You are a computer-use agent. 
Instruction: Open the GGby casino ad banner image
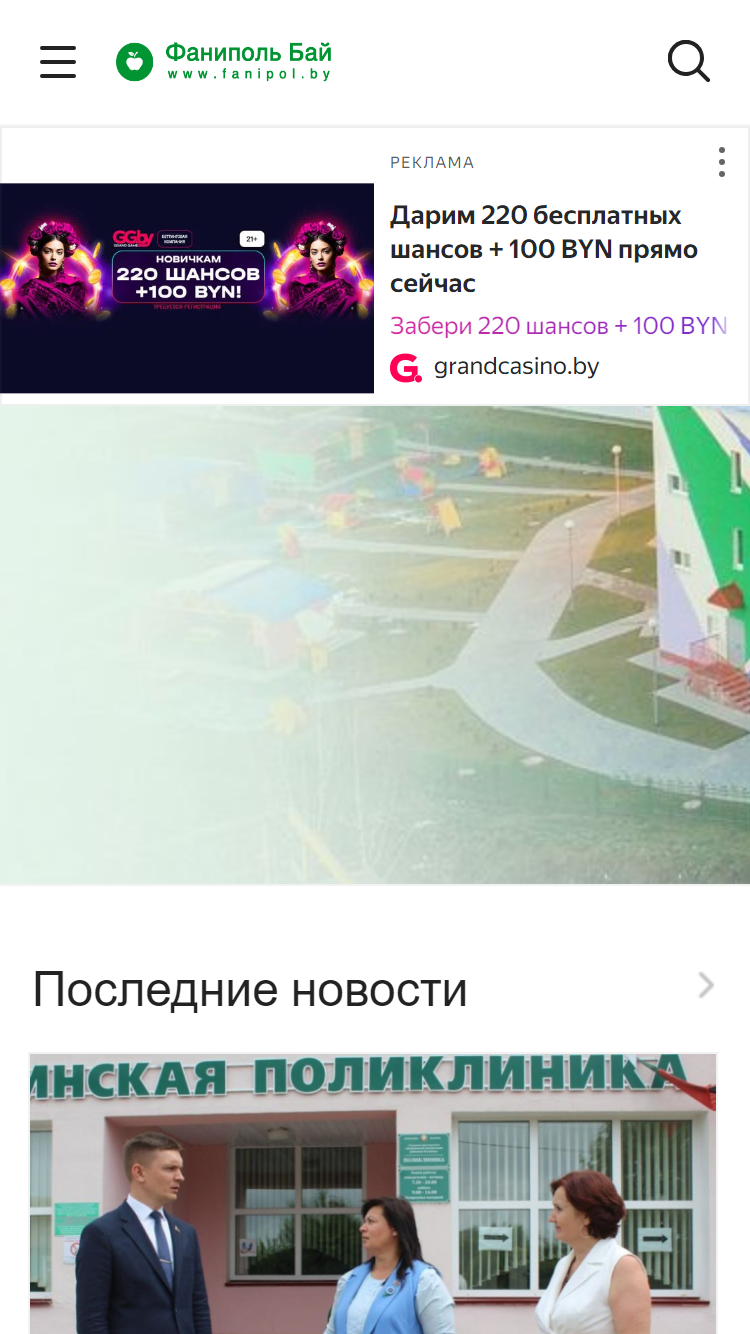tap(187, 288)
